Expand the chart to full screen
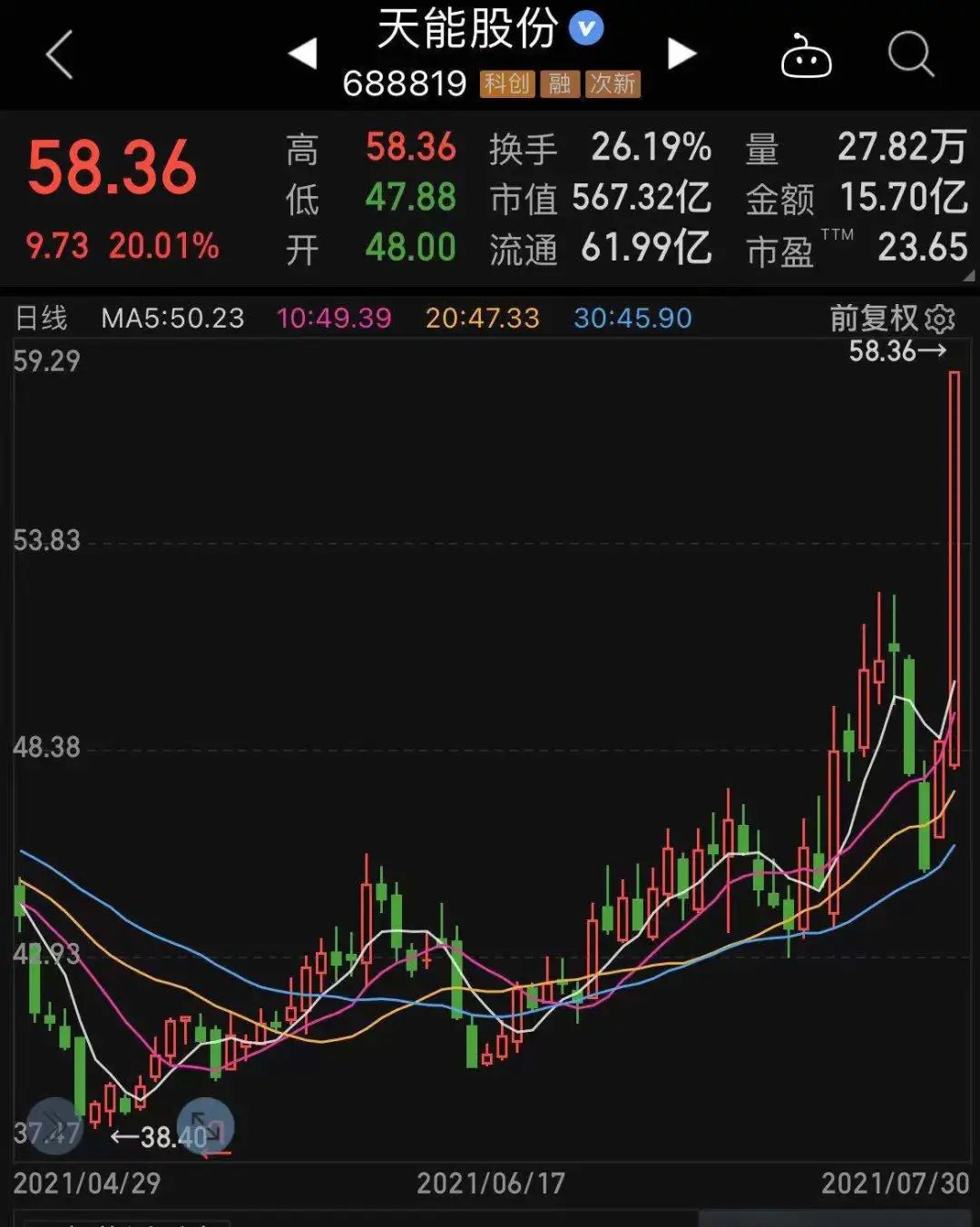 [206, 1125]
